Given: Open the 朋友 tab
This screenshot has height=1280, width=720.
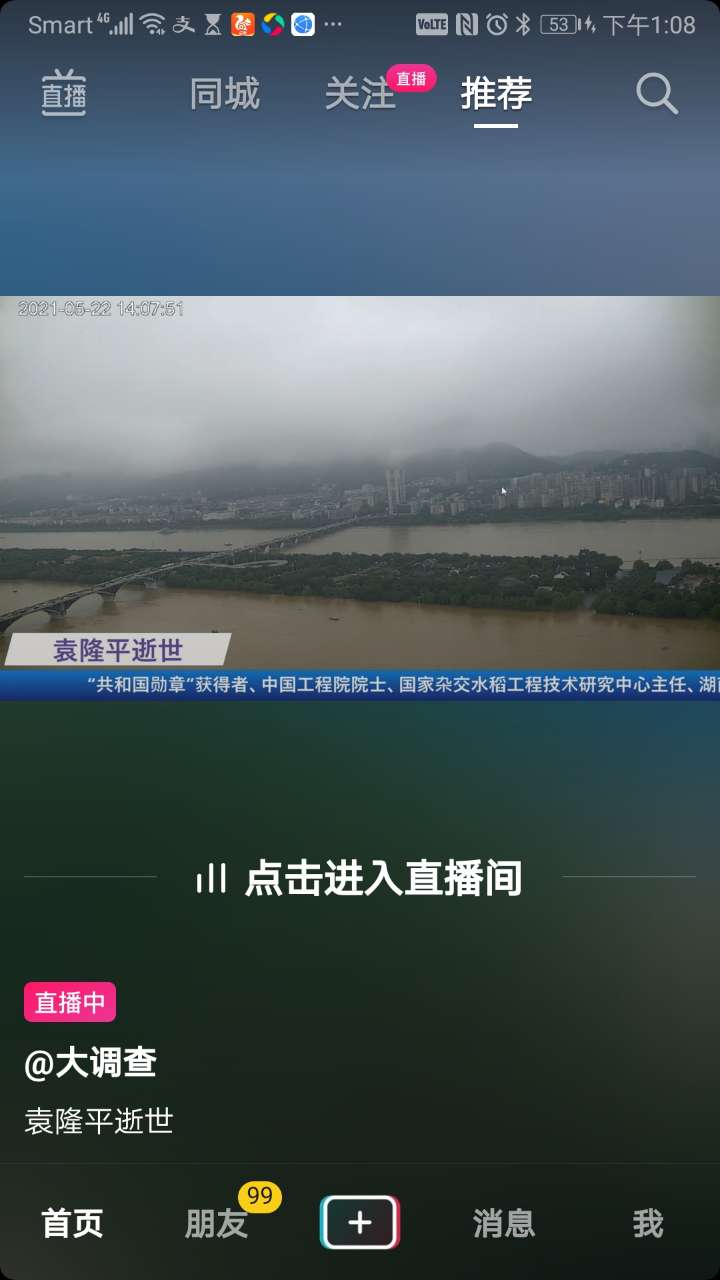Looking at the screenshot, I should [216, 1223].
